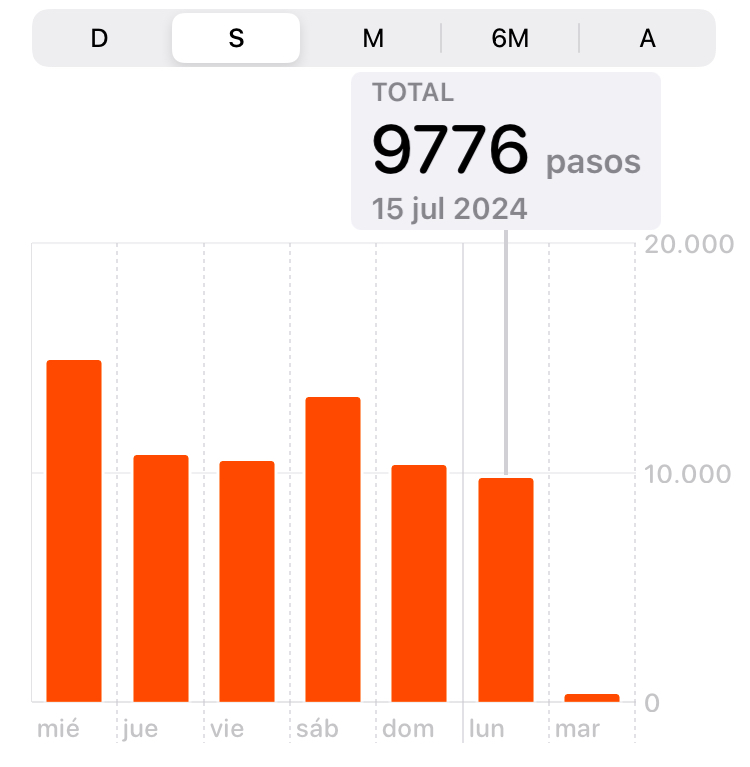Switch to the A yearly view
Screen dimensions: 750x767
coord(647,38)
